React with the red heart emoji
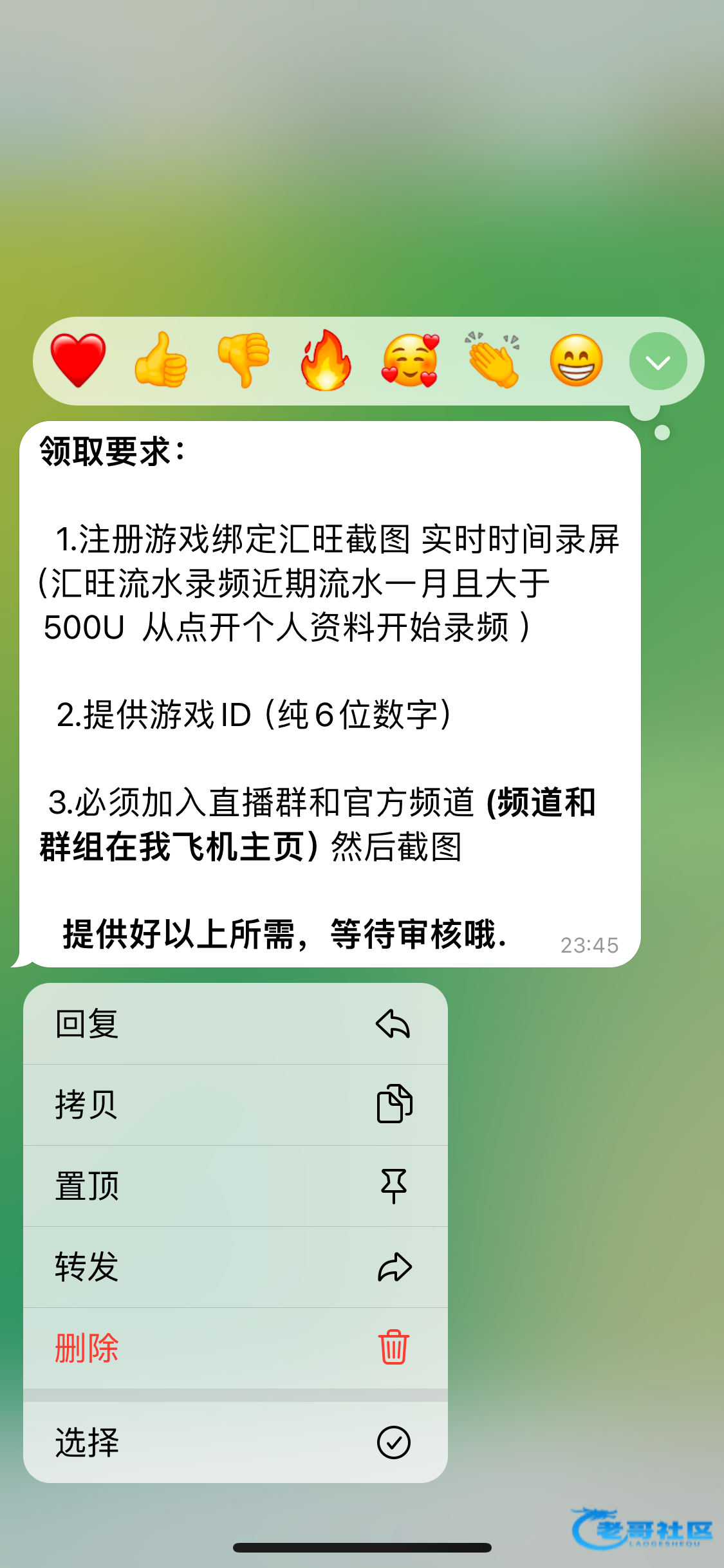The height and width of the screenshot is (1568, 724). [x=78, y=360]
